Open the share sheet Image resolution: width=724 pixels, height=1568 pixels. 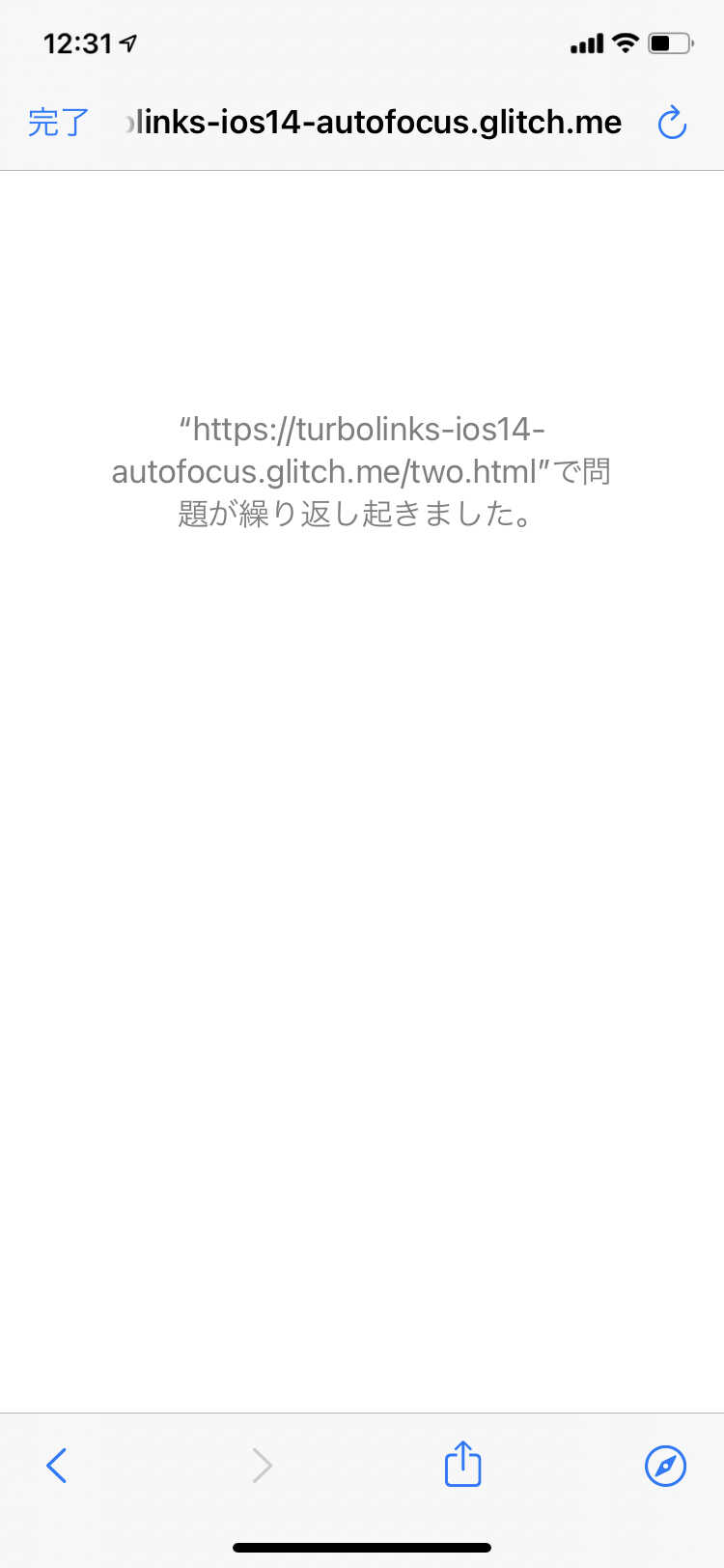(462, 1464)
